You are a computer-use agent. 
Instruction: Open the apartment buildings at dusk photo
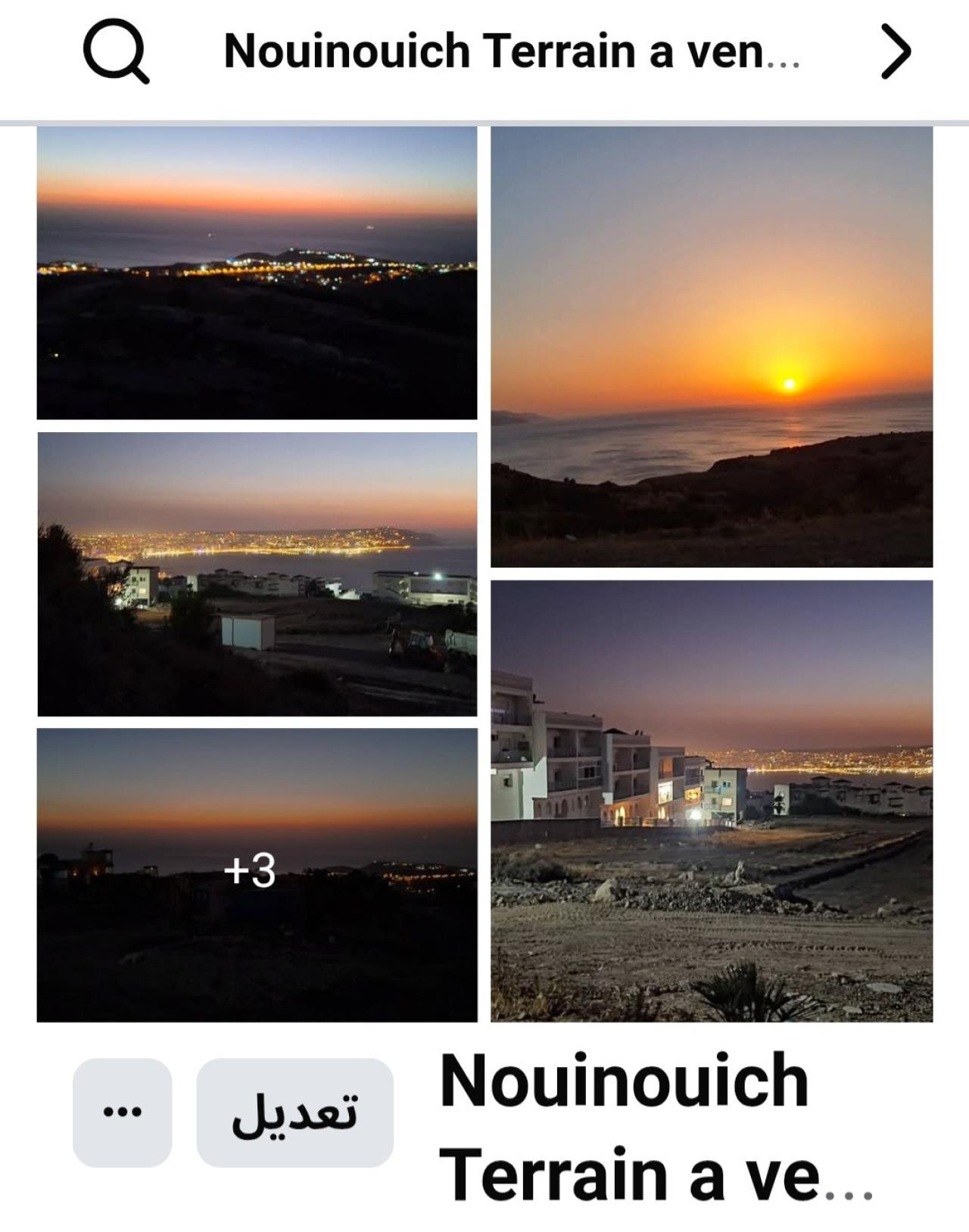[712, 801]
